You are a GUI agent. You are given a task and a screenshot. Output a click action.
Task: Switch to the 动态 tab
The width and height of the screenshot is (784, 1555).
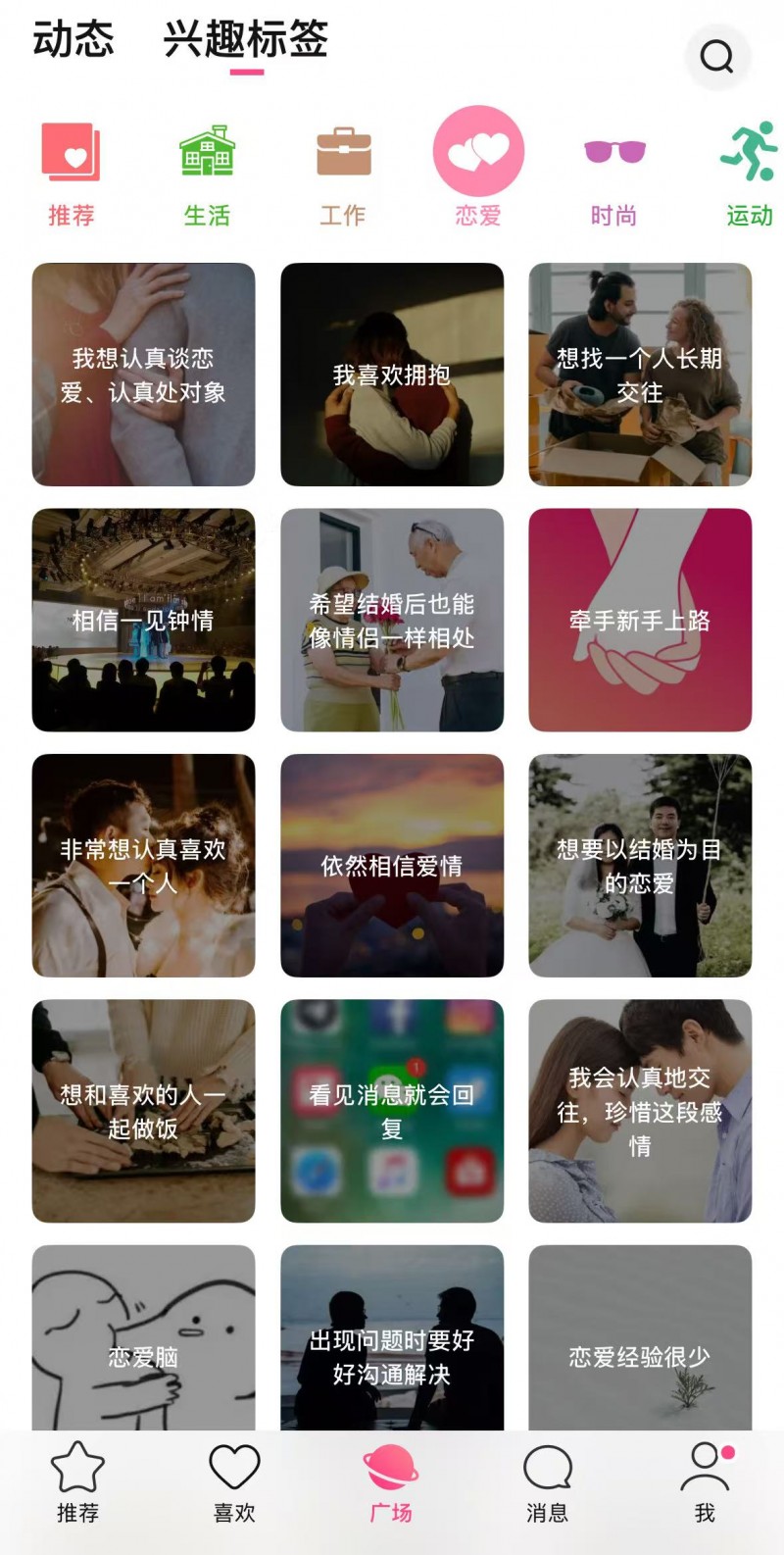73,40
